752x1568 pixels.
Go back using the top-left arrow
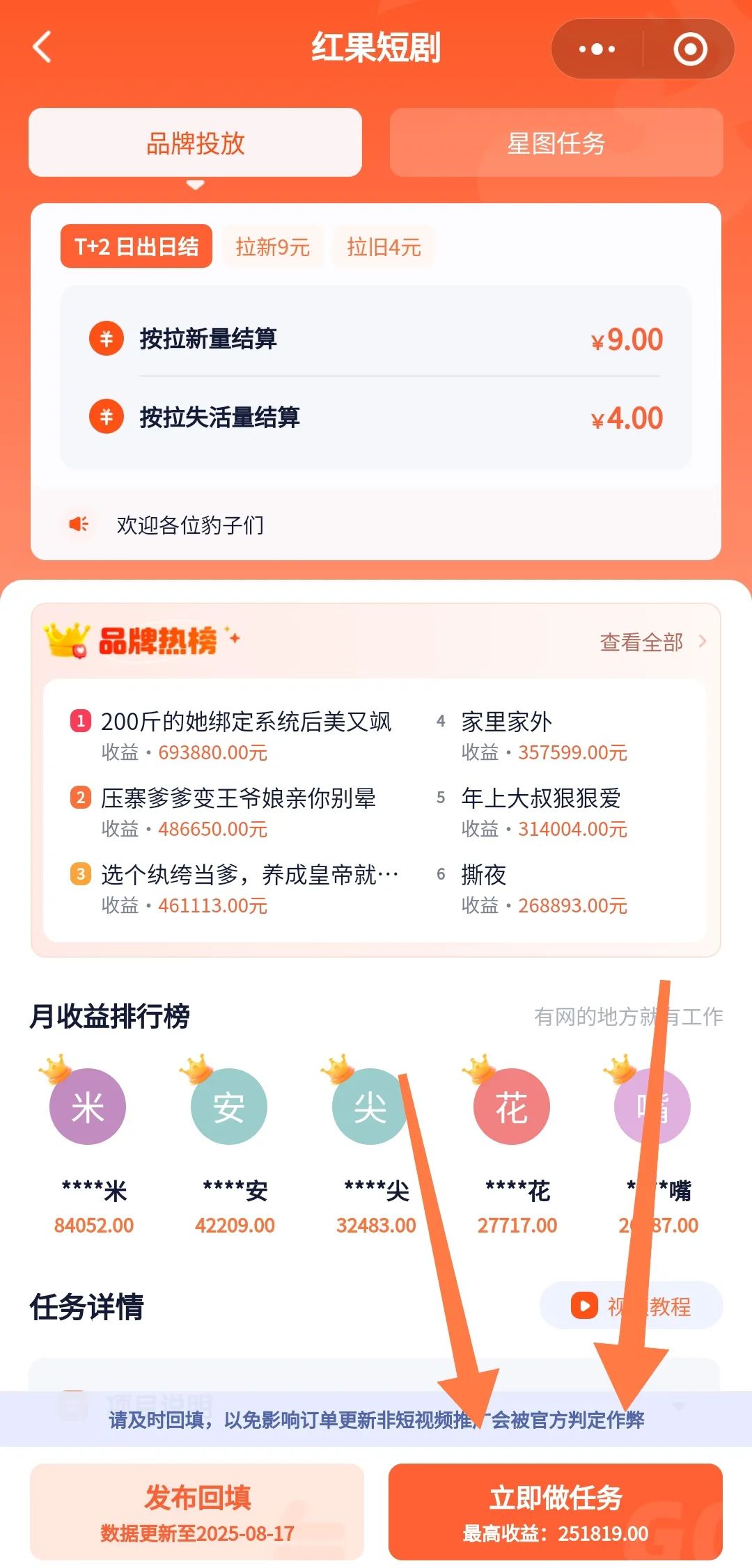pyautogui.click(x=42, y=48)
